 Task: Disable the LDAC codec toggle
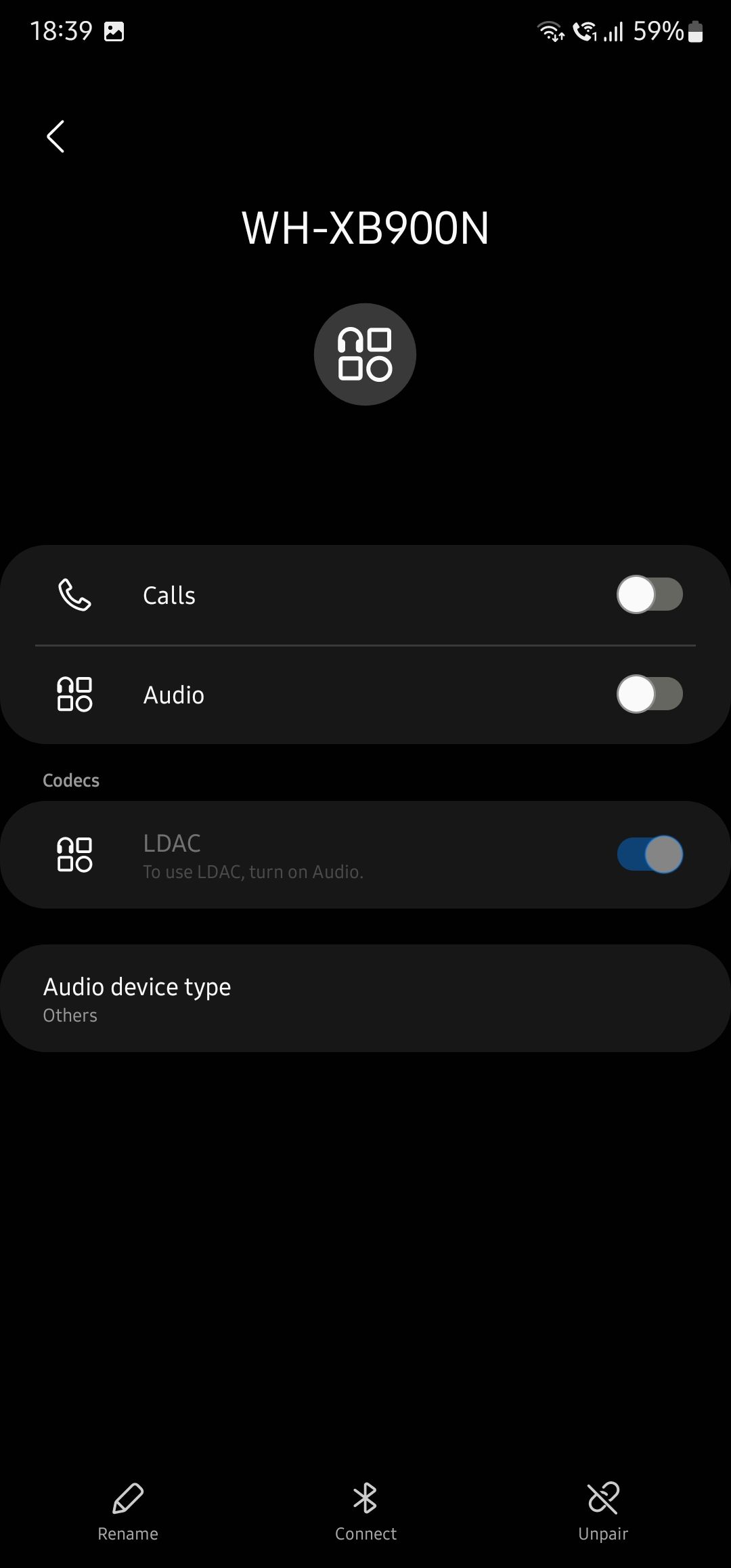coord(650,854)
